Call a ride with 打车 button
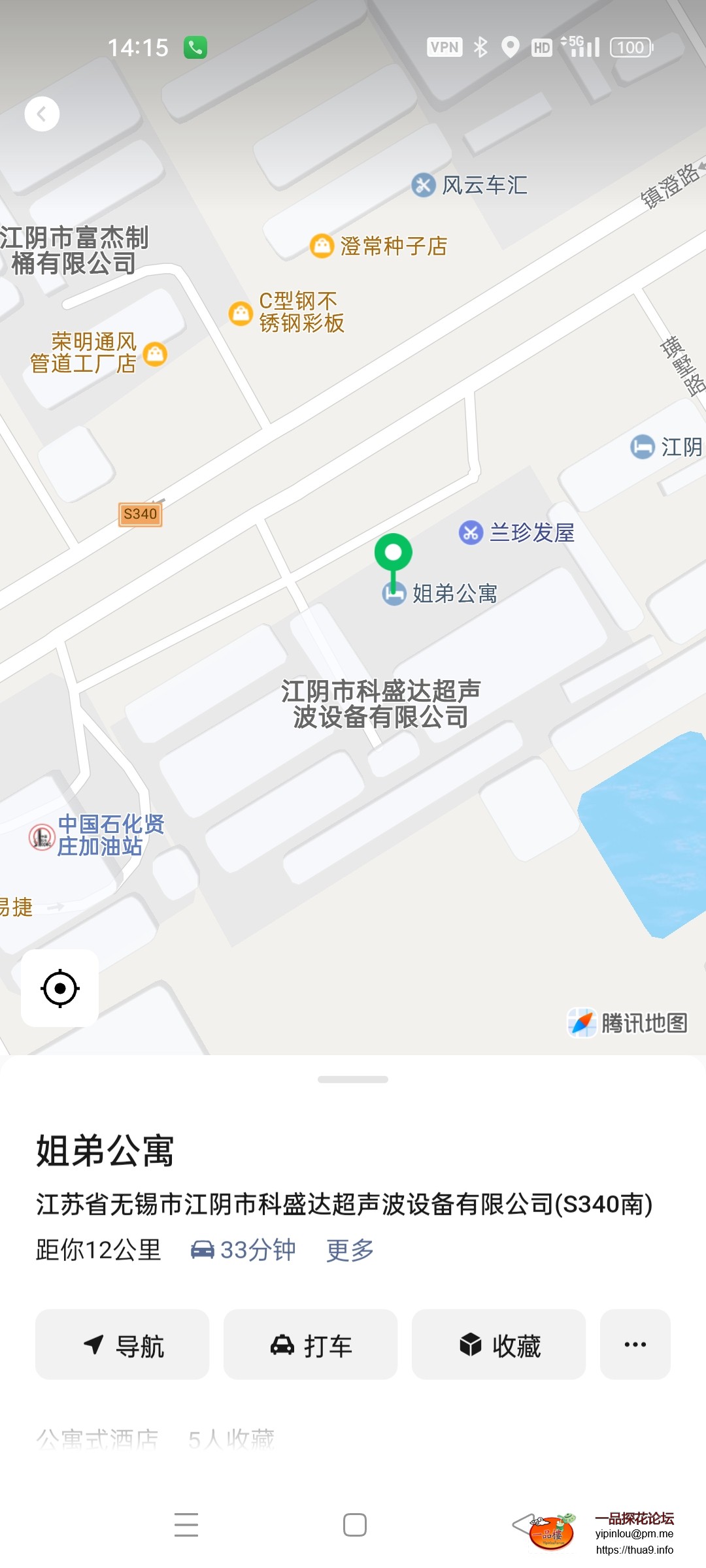The width and height of the screenshot is (706, 1568). (311, 1345)
